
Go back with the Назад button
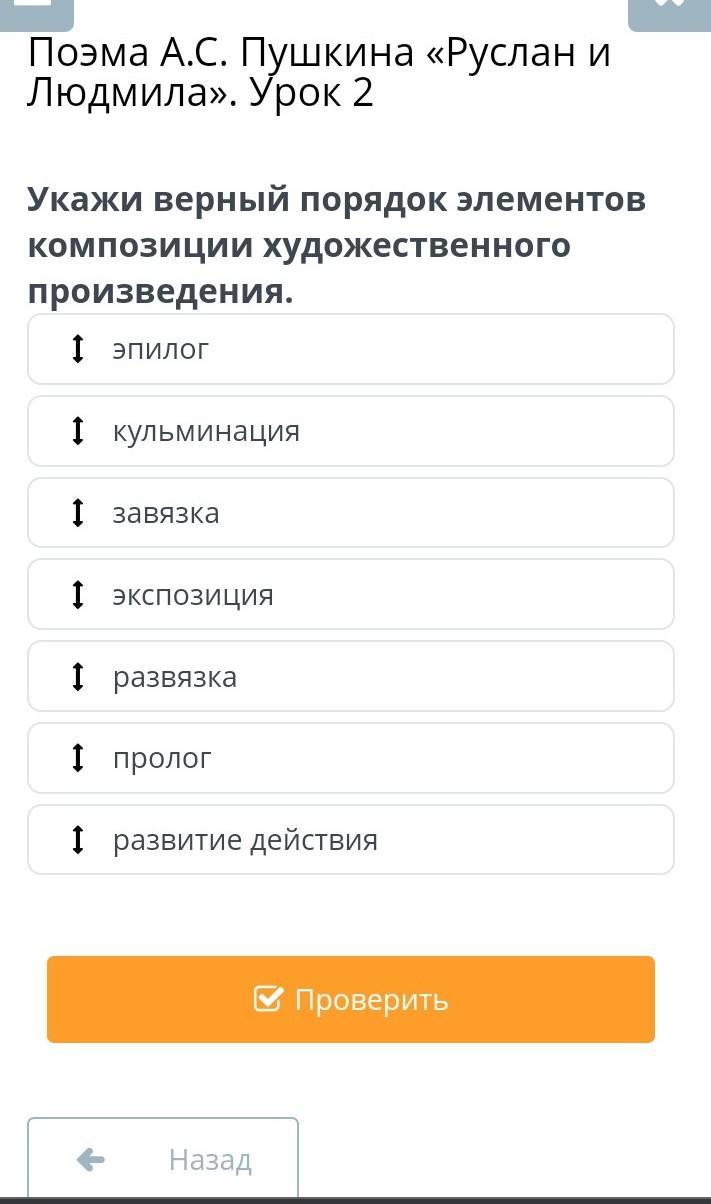[x=163, y=1159]
